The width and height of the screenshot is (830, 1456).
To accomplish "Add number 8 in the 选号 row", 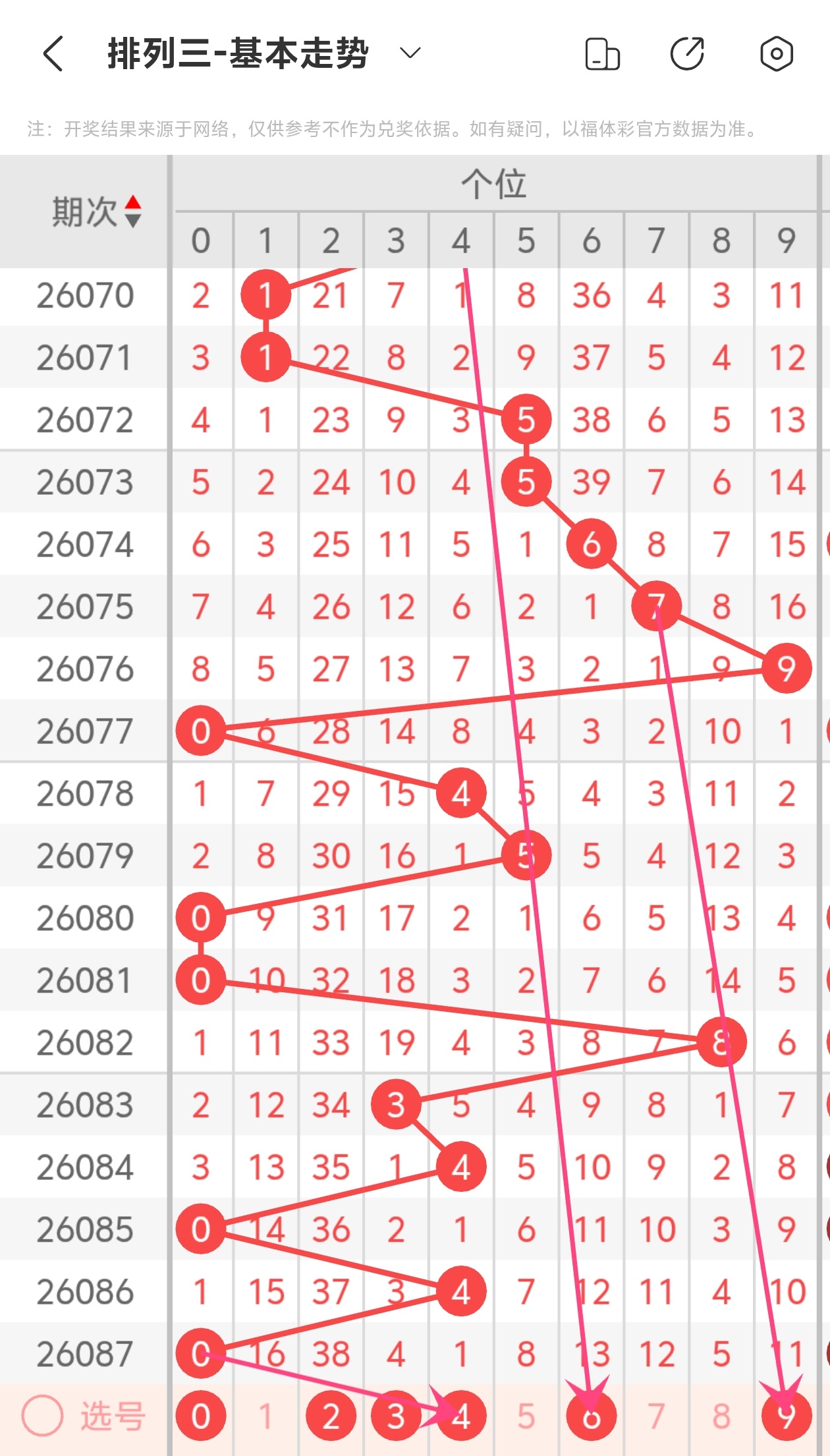I will [721, 1416].
